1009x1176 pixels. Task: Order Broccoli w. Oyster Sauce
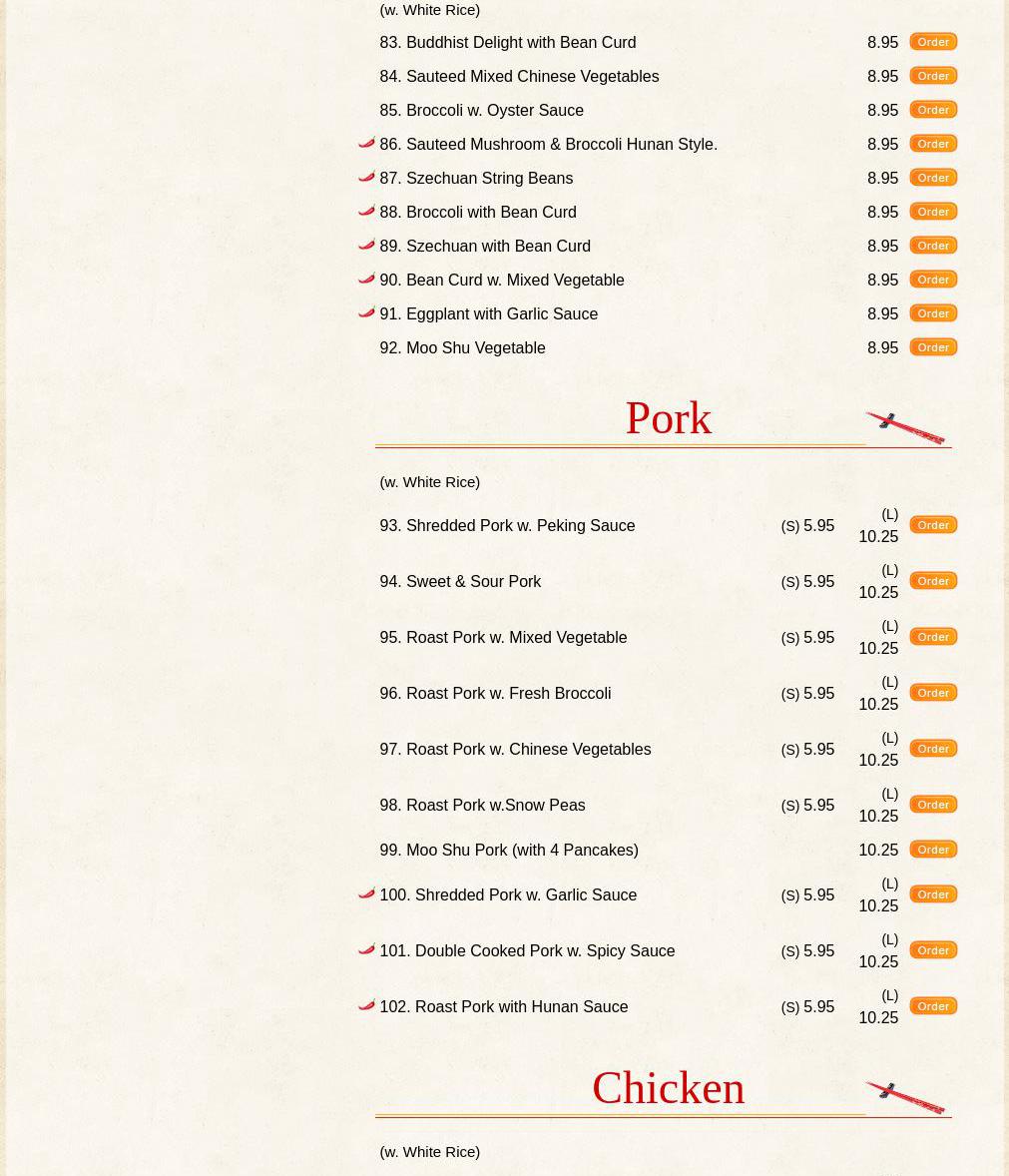click(933, 110)
